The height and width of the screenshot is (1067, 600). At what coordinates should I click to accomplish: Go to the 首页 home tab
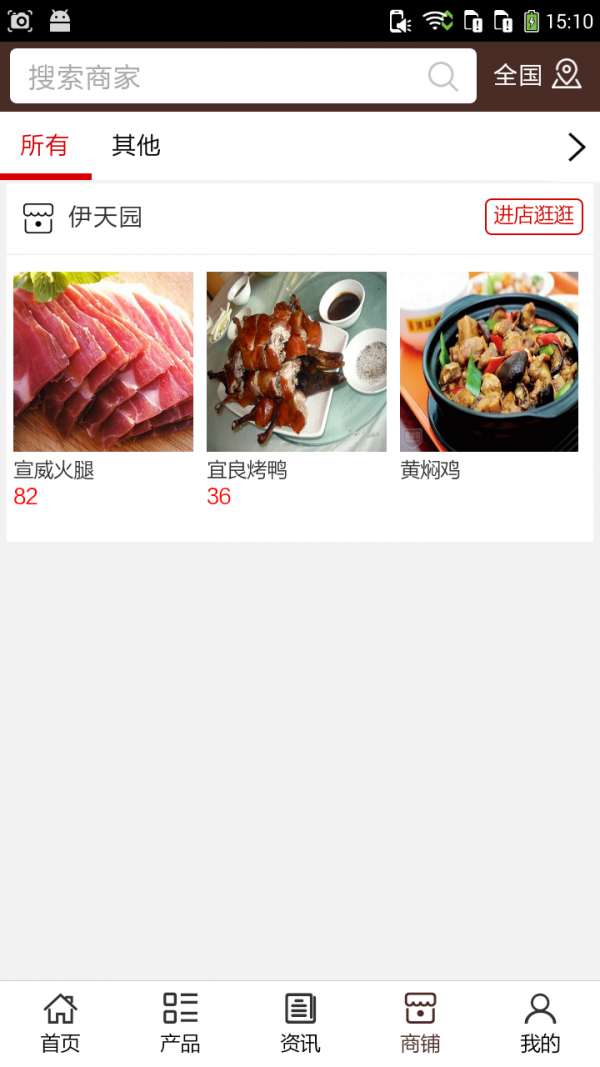pos(60,1023)
